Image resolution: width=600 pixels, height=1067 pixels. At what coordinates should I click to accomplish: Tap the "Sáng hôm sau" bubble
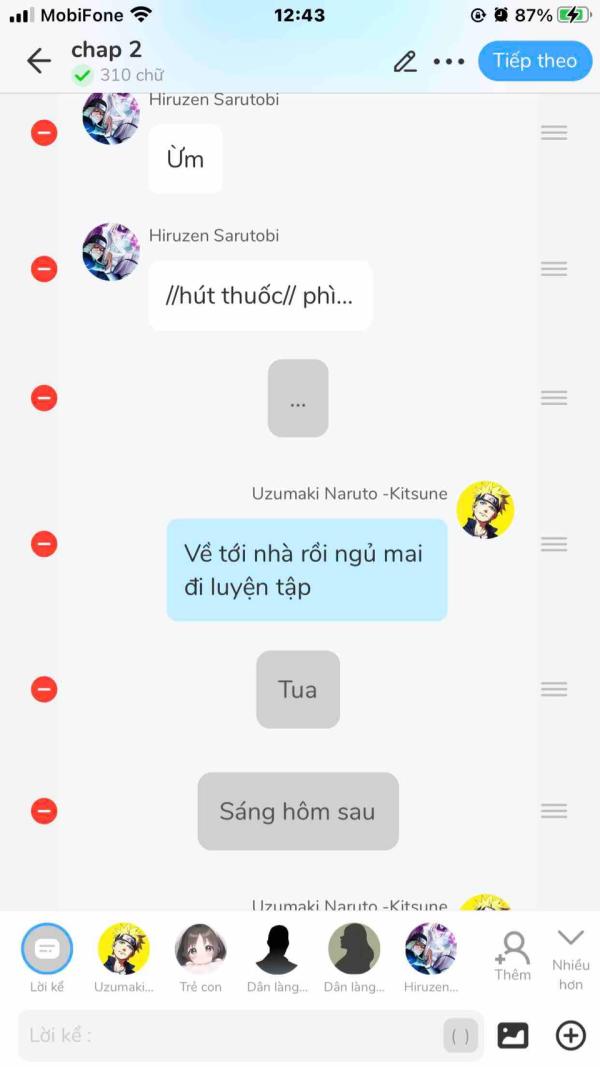(x=297, y=811)
